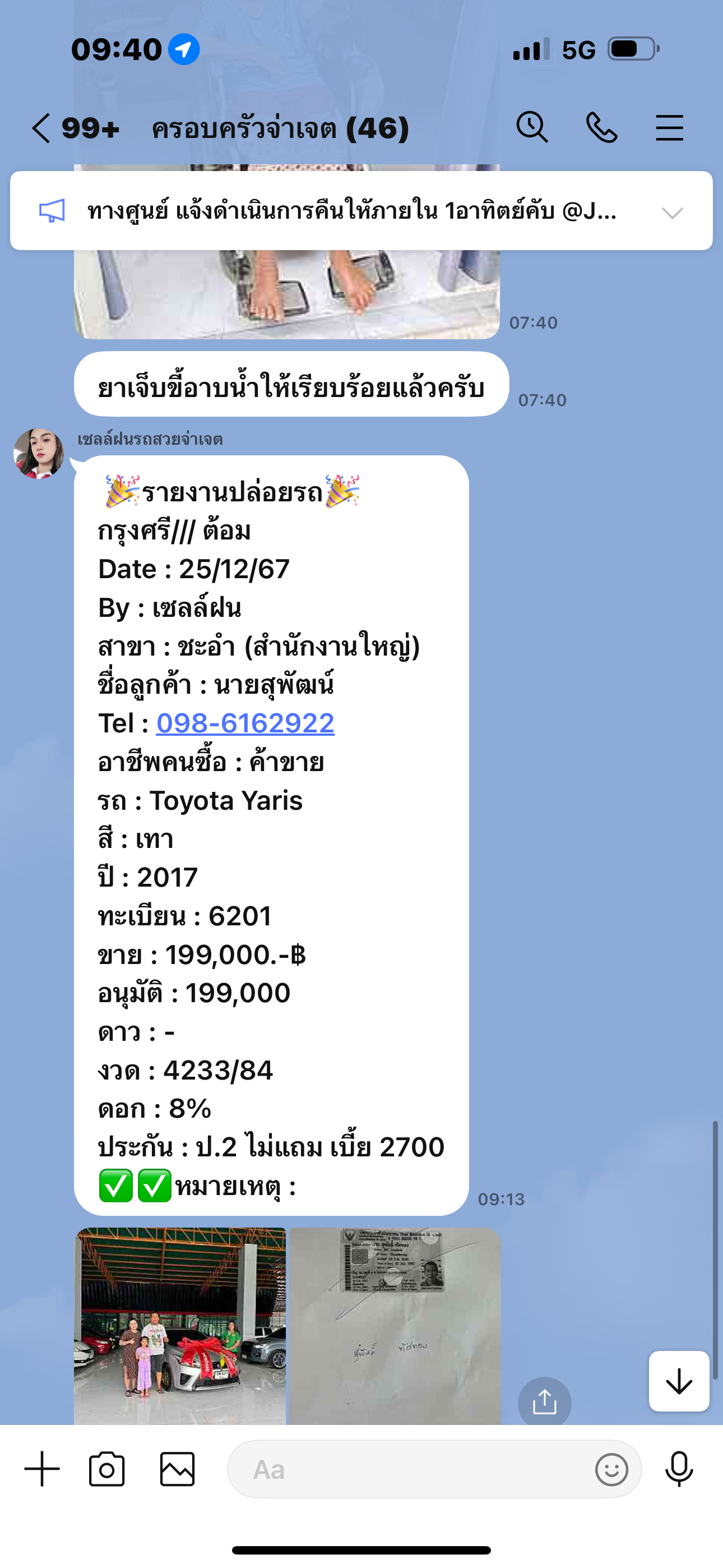The image size is (723, 1568).
Task: Expand the pinned announcement banner
Action: (673, 213)
